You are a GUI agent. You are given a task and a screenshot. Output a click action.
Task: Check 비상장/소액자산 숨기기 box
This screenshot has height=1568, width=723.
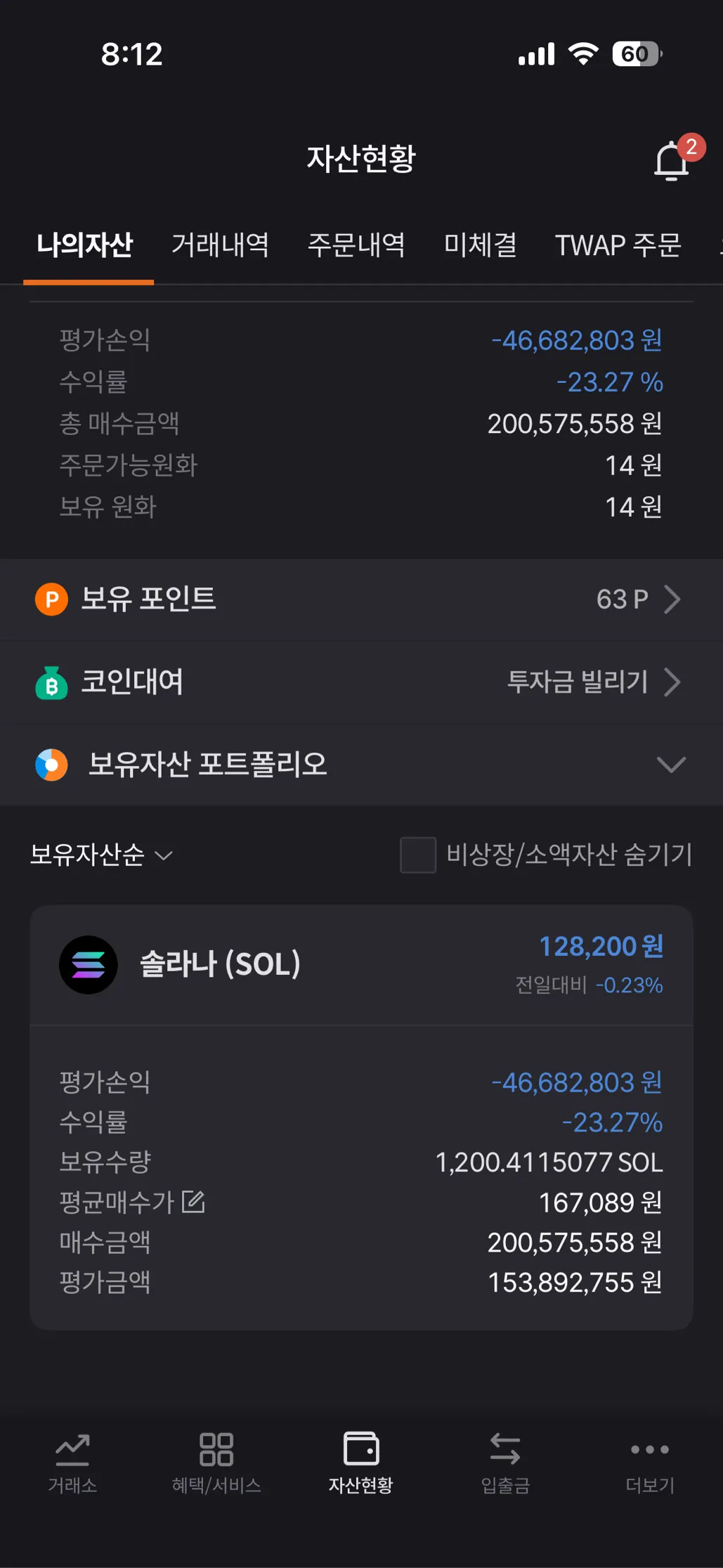[x=418, y=855]
